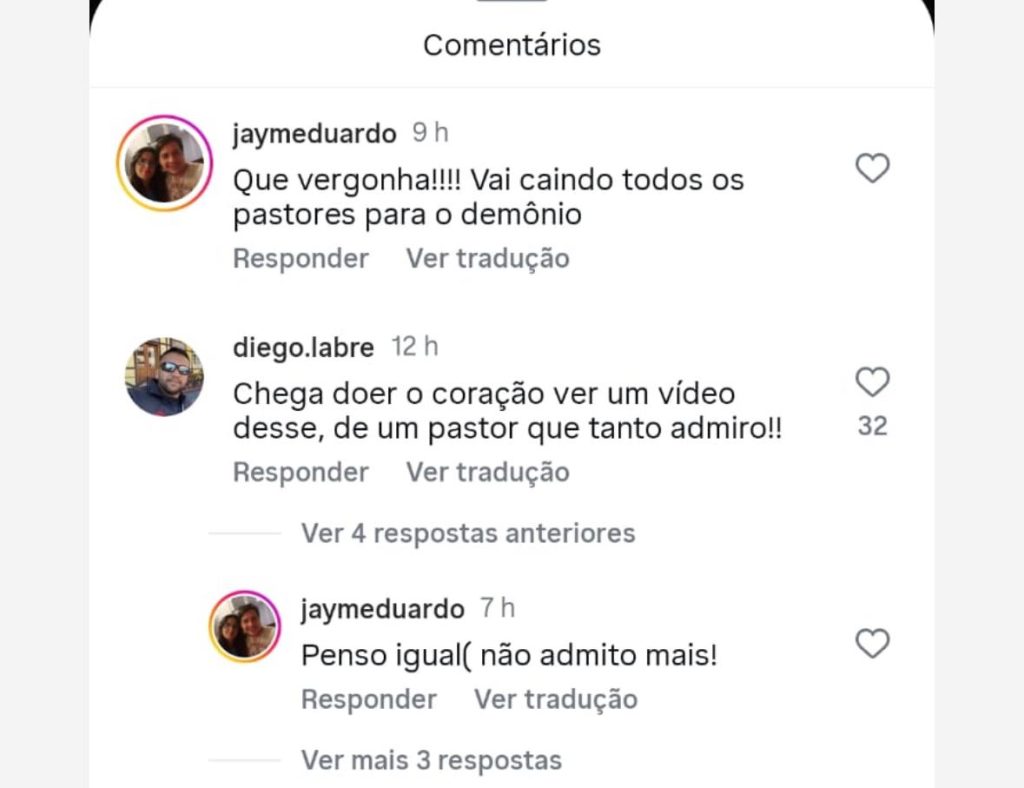Screen dimensions: 1024x788
Task: Reply to diego.labre's comment
Action: pos(300,472)
